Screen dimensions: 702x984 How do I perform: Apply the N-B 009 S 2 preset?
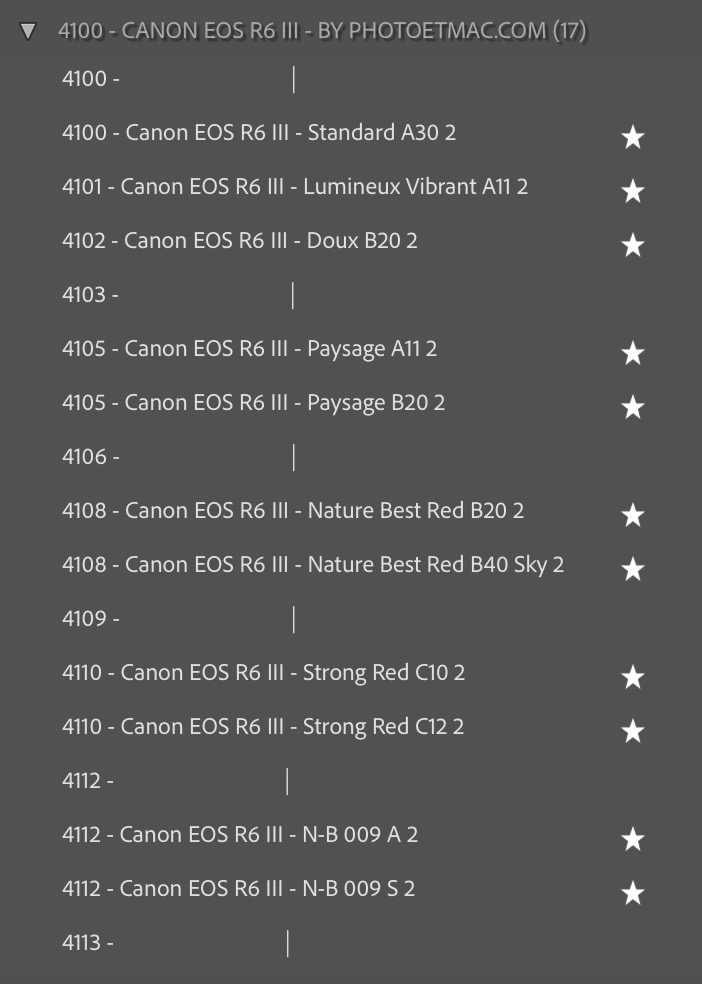238,889
